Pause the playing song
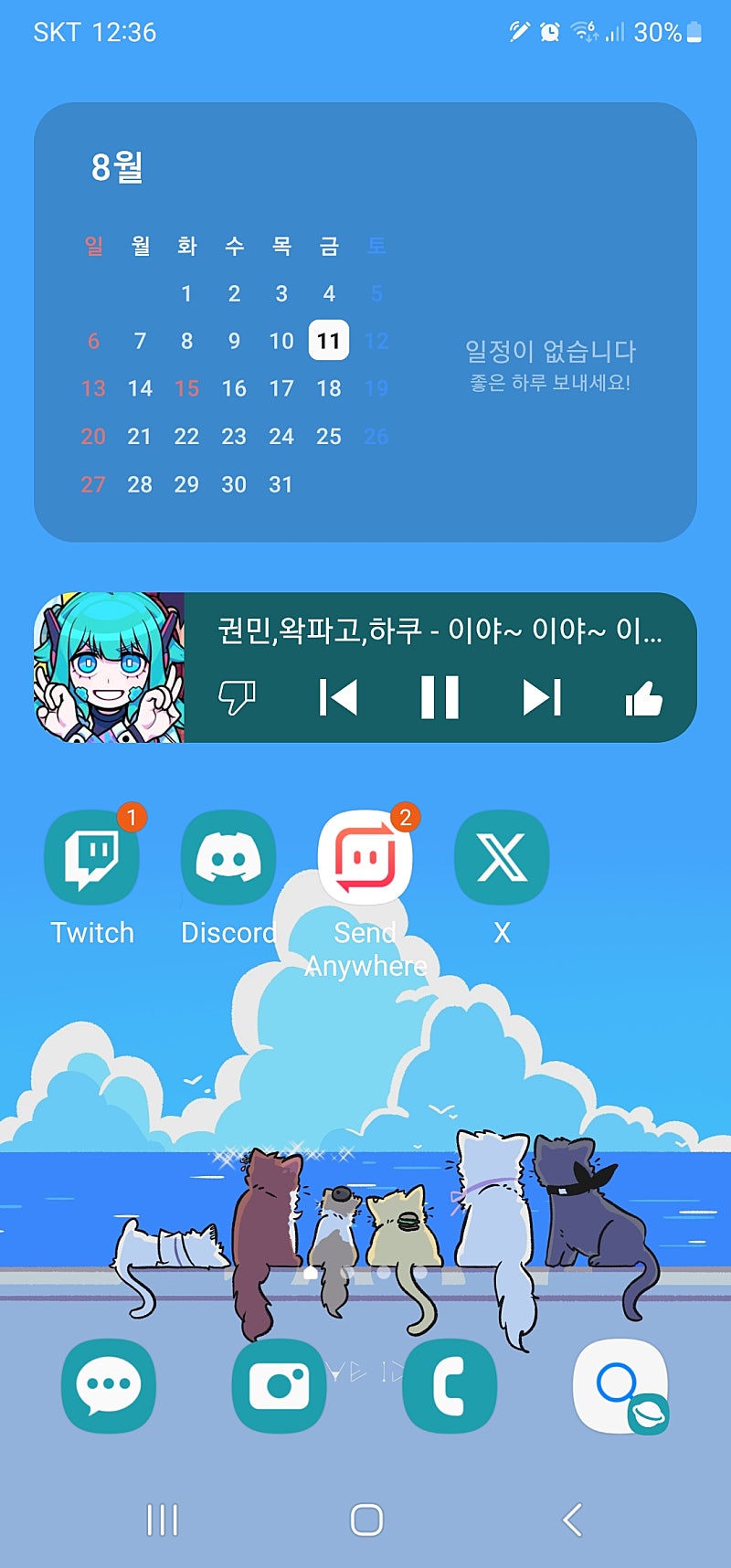Viewport: 731px width, 1568px height. [x=440, y=698]
